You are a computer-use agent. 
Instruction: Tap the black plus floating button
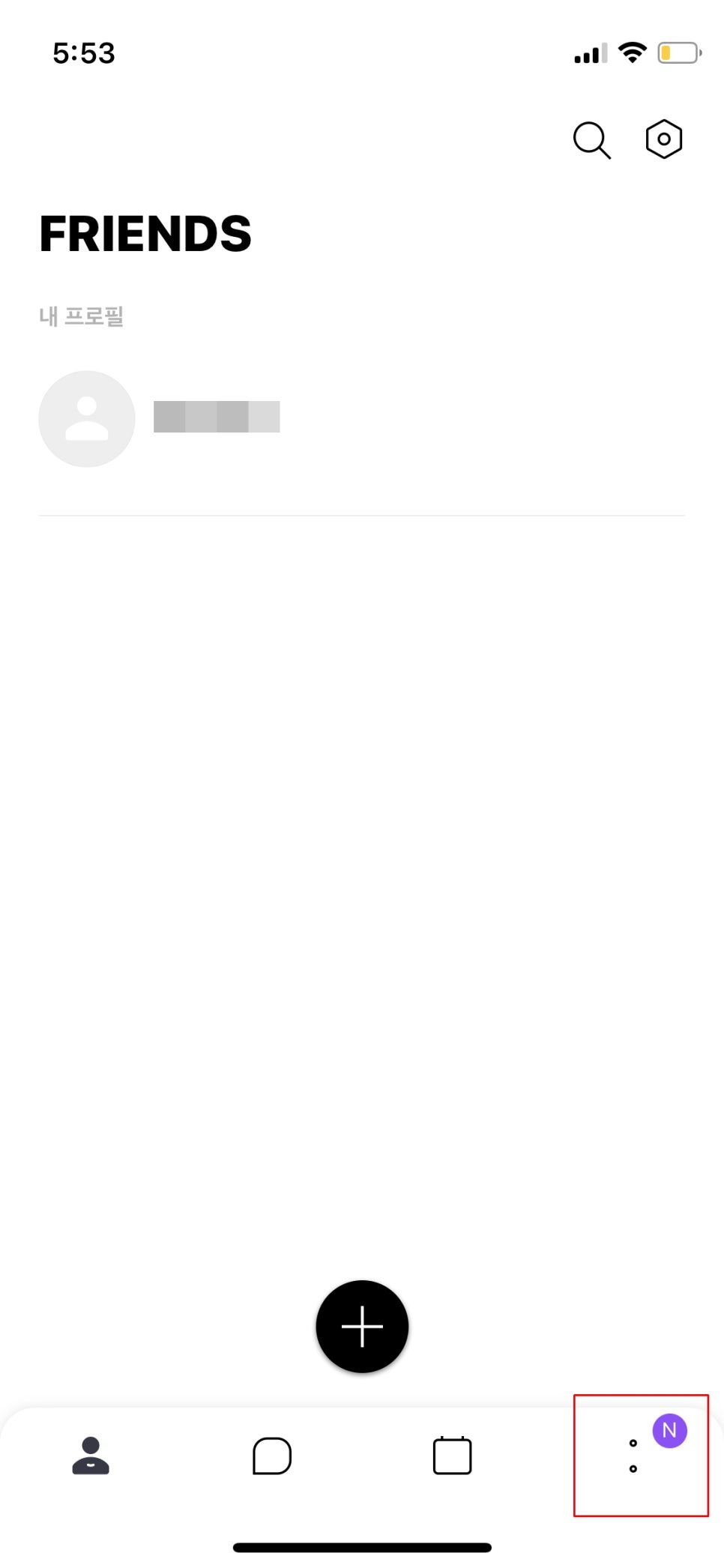362,1326
